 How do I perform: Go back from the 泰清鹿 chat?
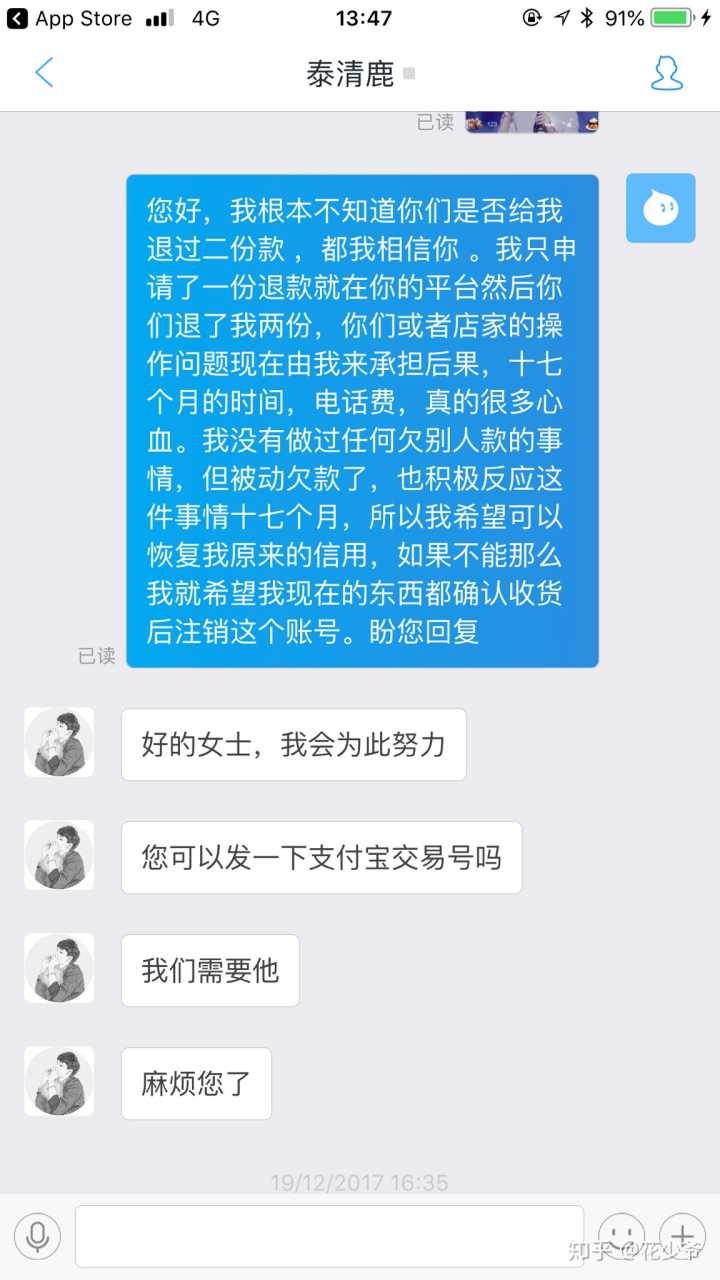[44, 73]
